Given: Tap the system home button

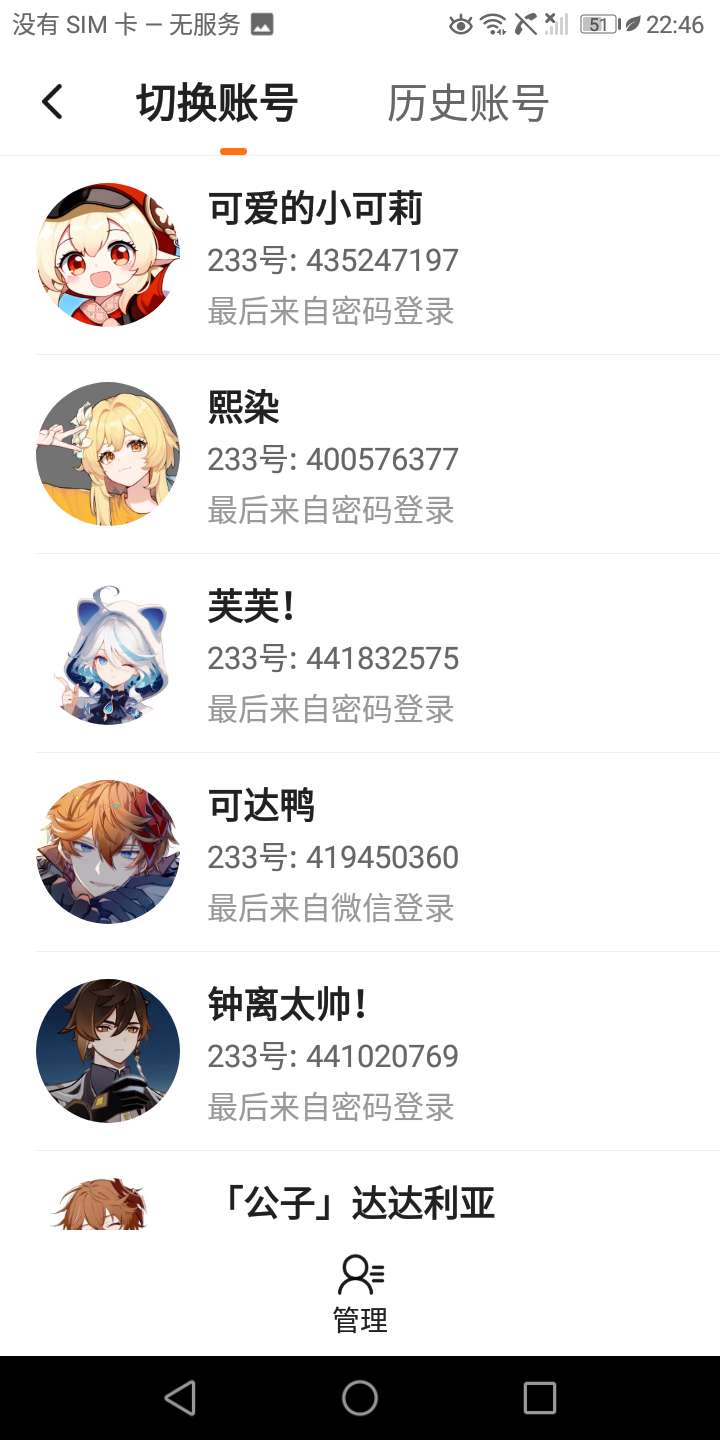Looking at the screenshot, I should click(360, 1398).
